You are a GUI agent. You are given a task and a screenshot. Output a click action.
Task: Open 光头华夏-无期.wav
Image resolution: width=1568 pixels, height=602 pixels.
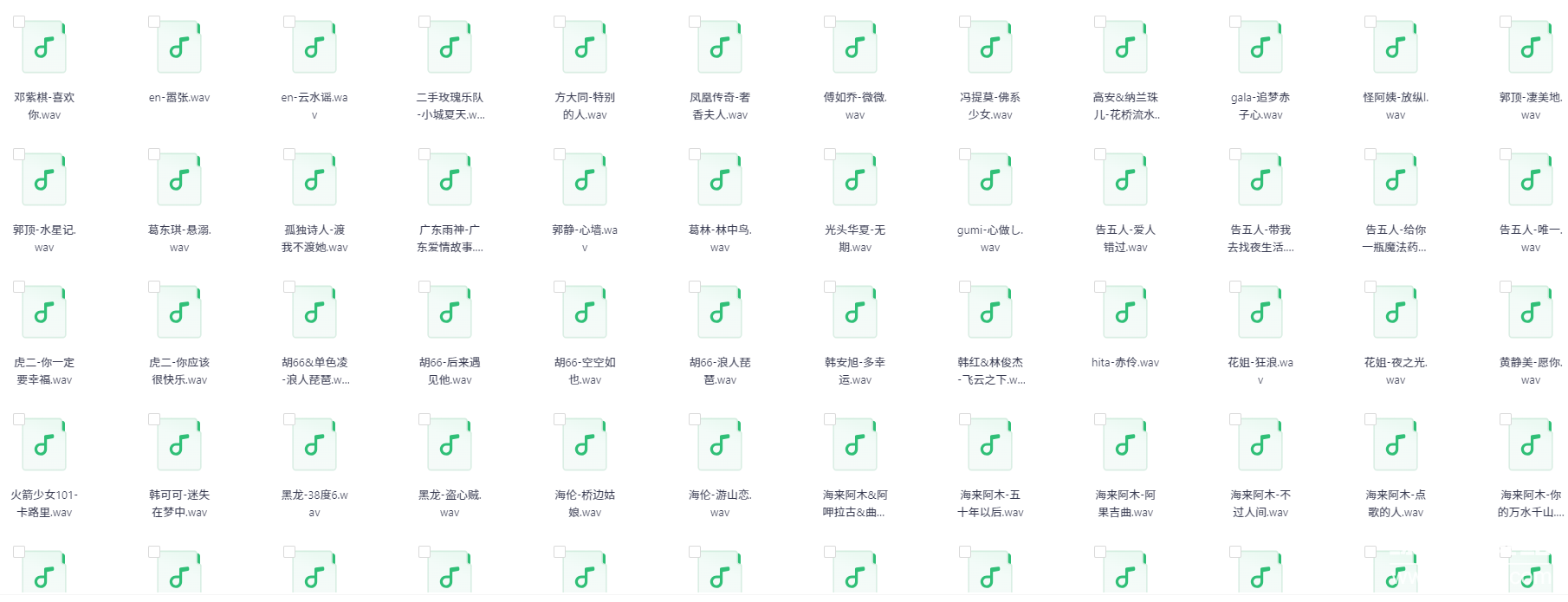[855, 181]
